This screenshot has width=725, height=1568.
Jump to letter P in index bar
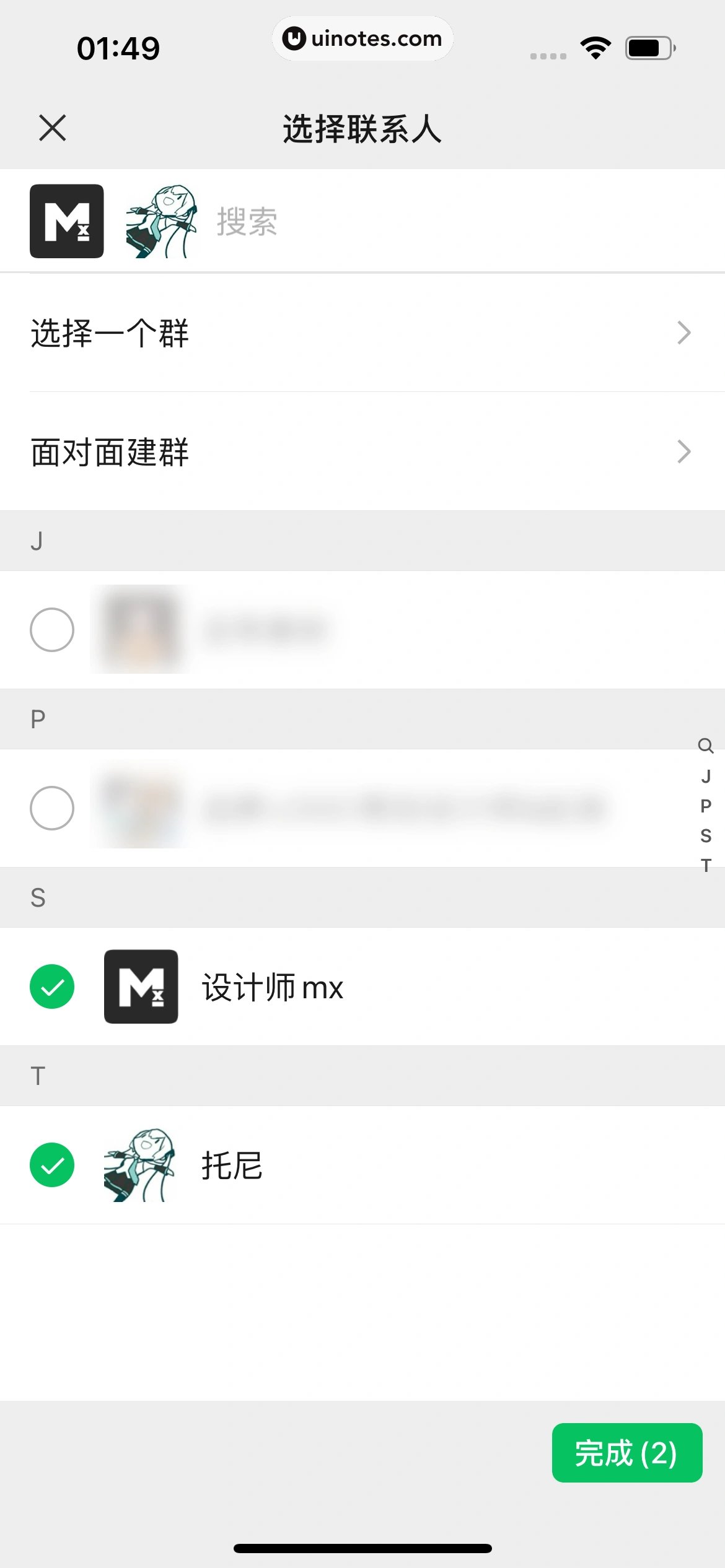pyautogui.click(x=706, y=806)
